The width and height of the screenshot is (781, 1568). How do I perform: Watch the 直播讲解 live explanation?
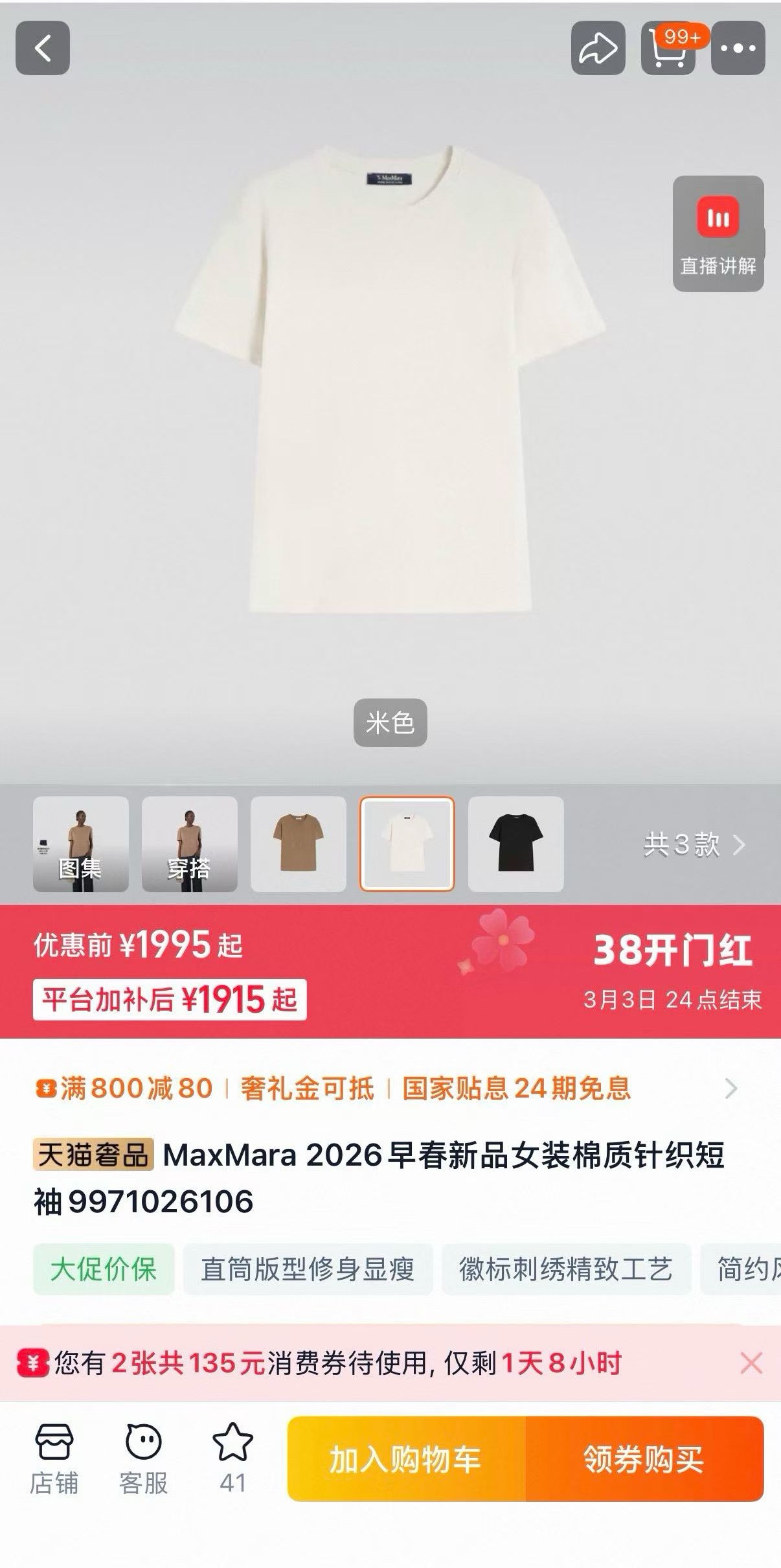click(x=718, y=233)
